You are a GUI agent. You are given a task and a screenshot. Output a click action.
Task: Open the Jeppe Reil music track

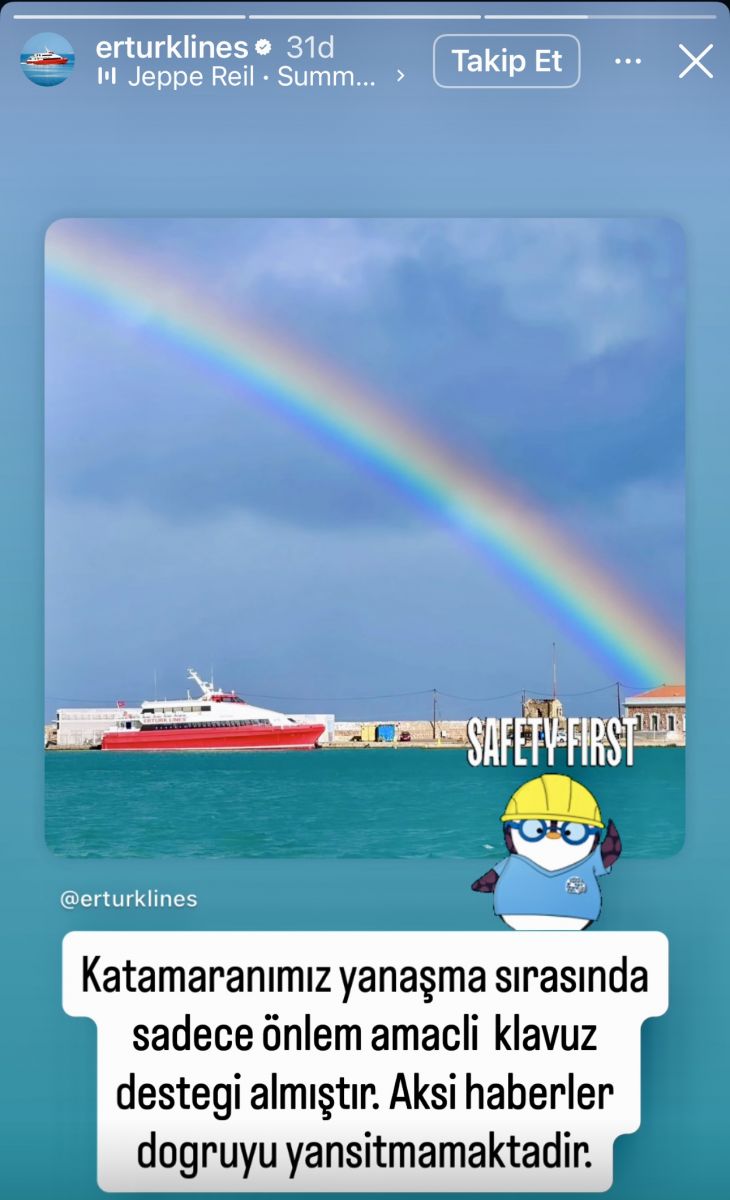(250, 76)
